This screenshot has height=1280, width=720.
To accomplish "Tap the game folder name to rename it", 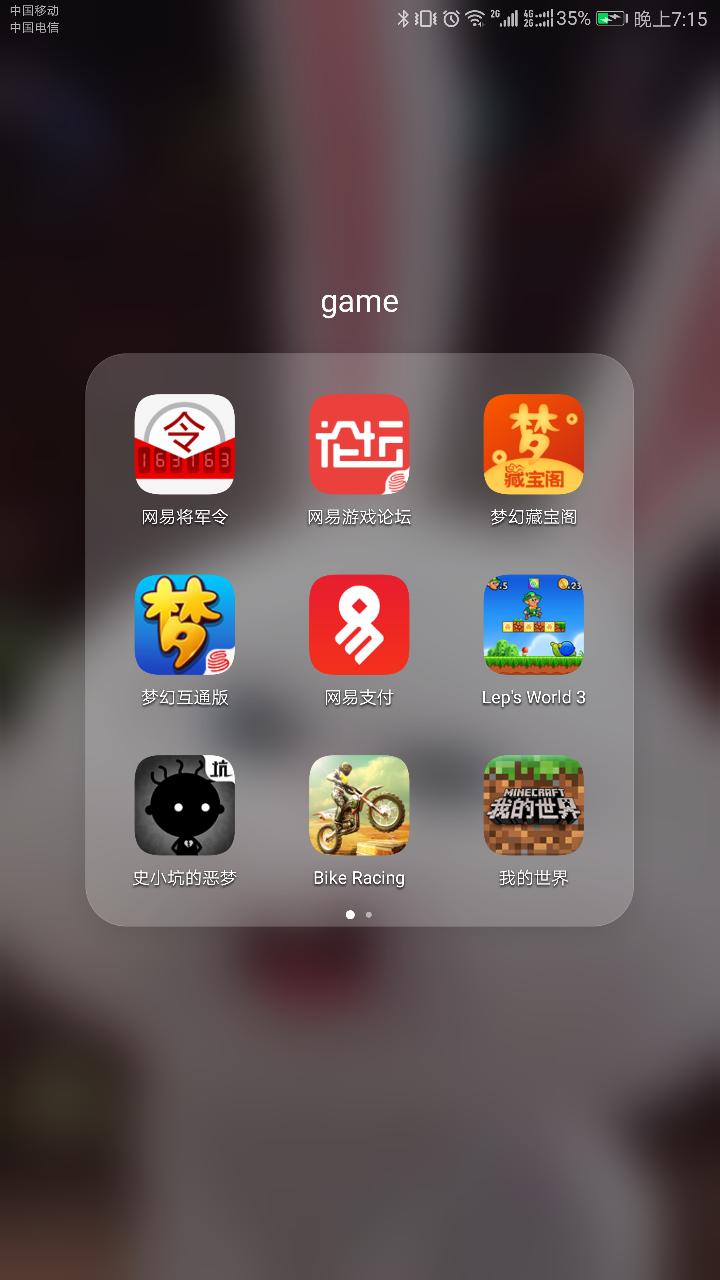I will coord(359,302).
